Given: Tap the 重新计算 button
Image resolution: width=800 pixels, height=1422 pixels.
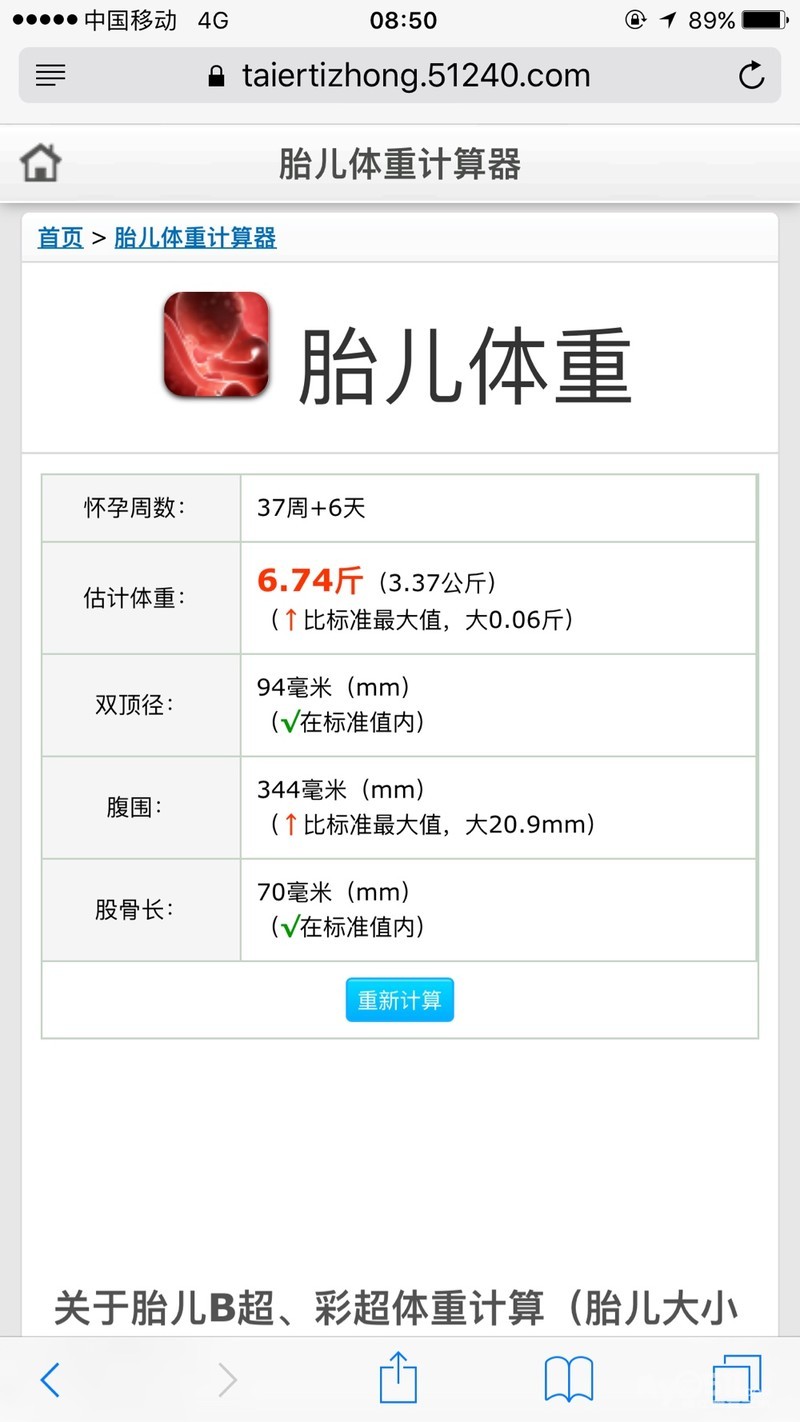Looking at the screenshot, I should [400, 1000].
